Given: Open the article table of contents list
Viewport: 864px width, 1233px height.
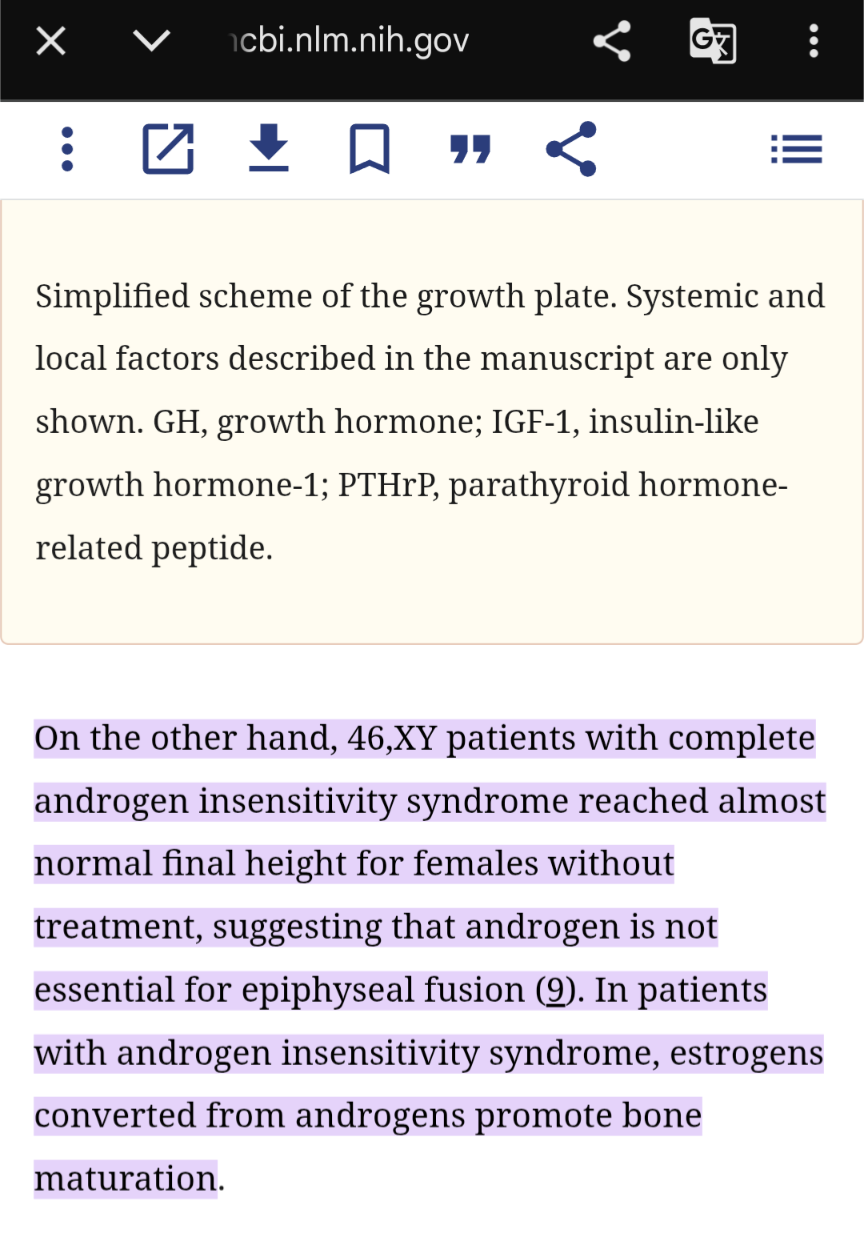Looking at the screenshot, I should coord(796,149).
